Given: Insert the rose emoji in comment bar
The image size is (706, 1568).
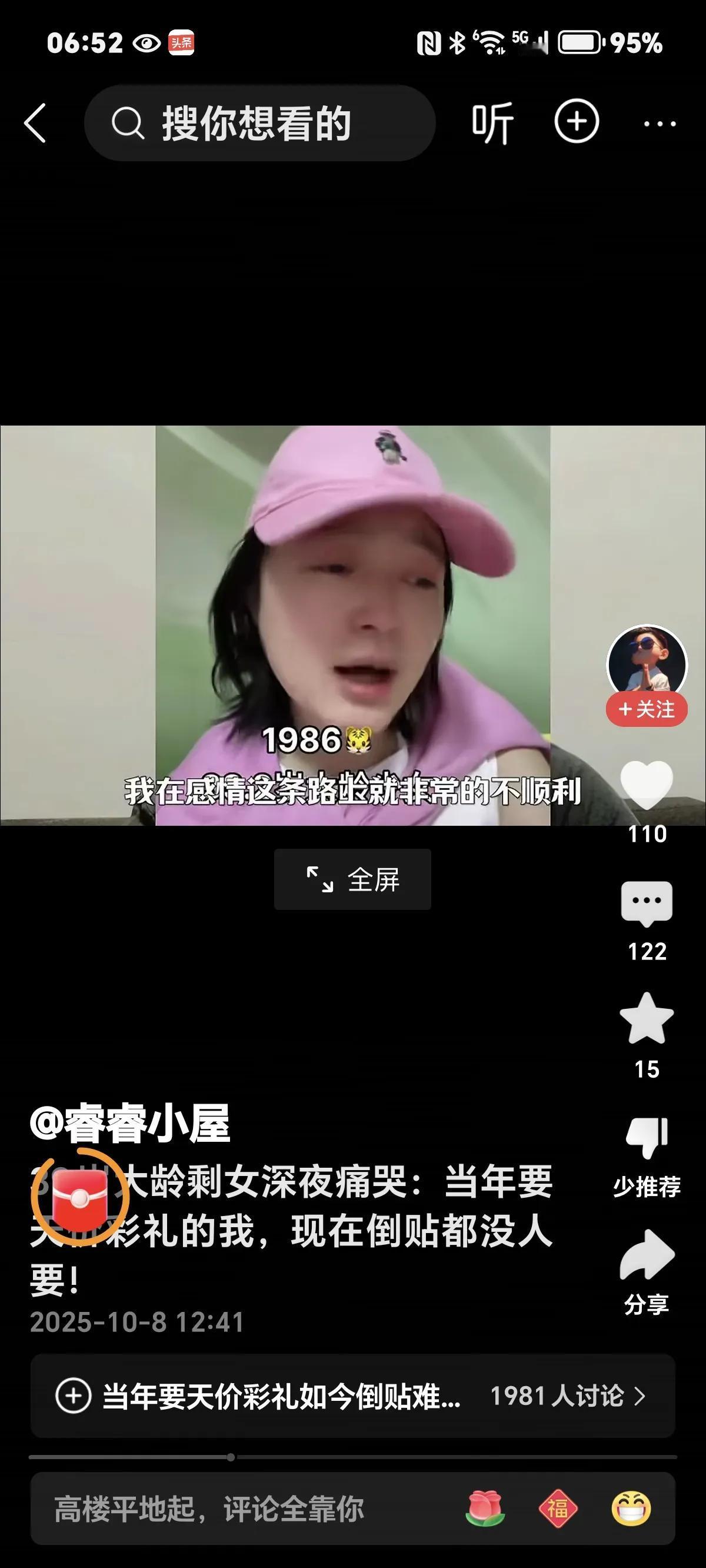Looking at the screenshot, I should [485, 1509].
